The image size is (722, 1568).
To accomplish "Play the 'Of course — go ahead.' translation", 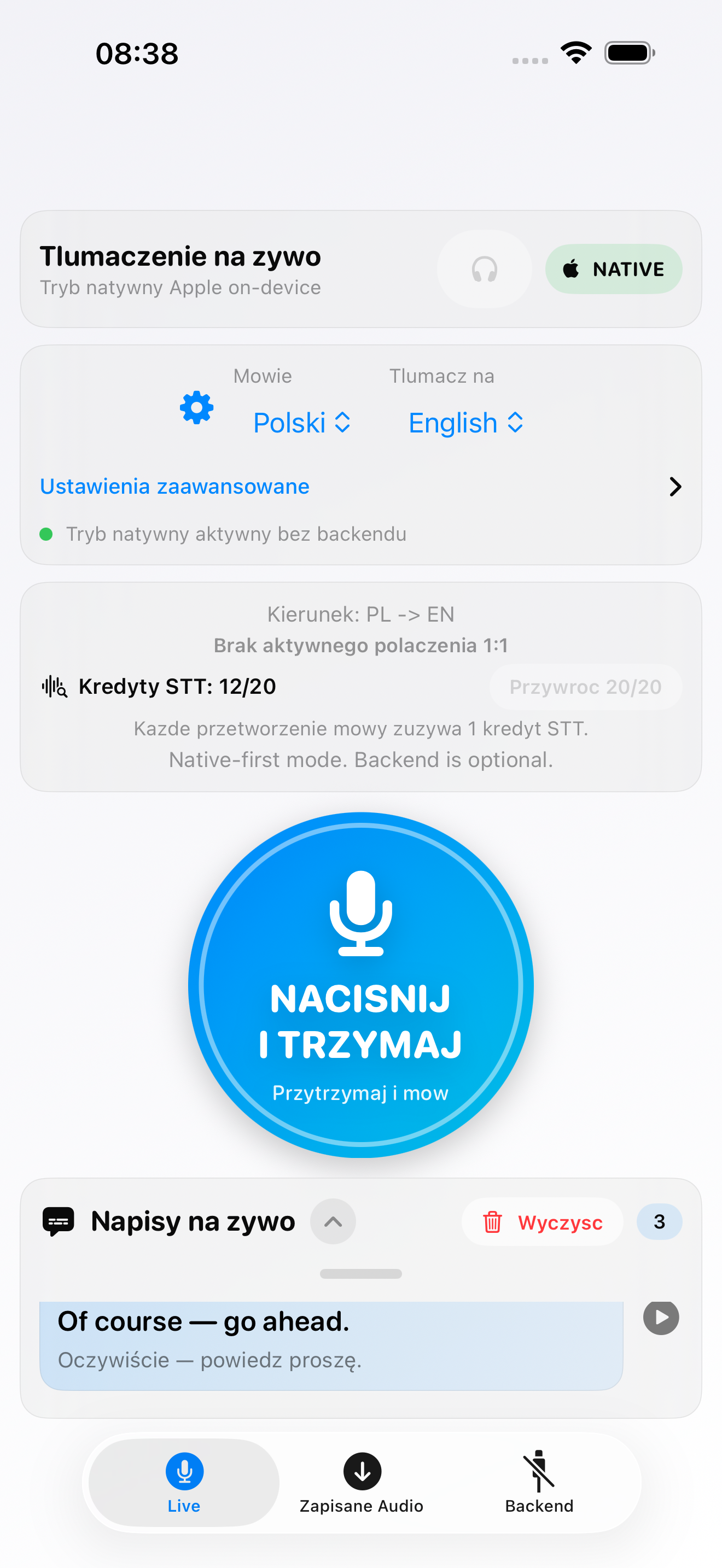I will tap(661, 1317).
